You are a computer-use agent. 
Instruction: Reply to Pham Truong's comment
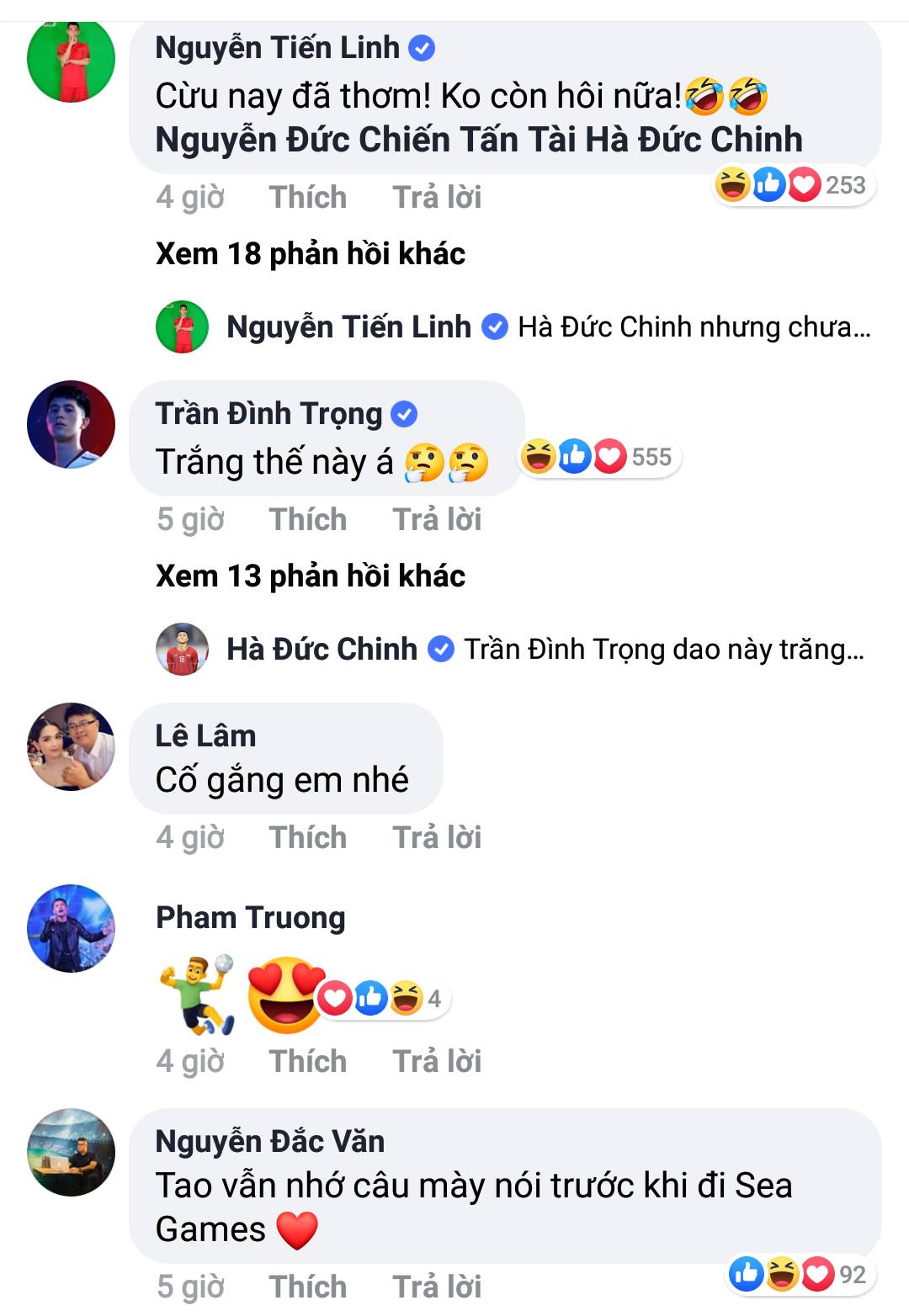click(436, 1062)
